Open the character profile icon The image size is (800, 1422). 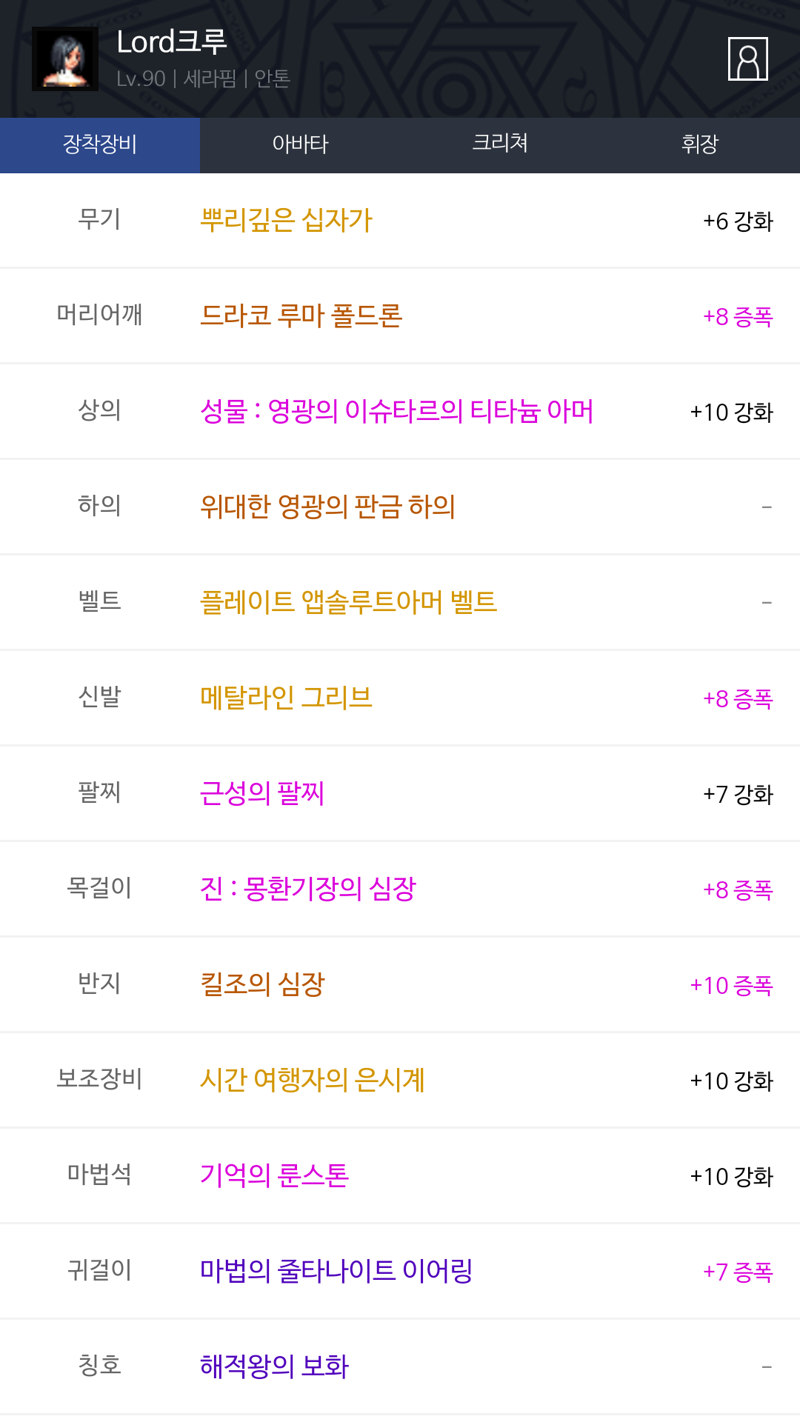[747, 59]
